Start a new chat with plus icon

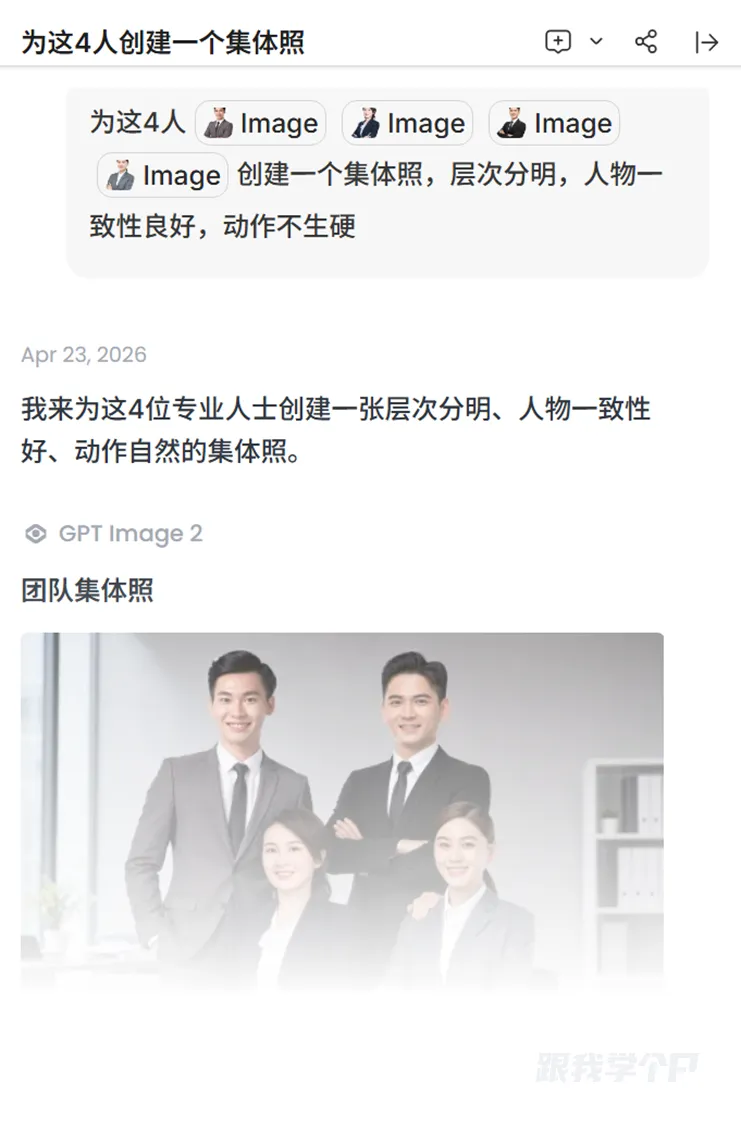click(x=558, y=42)
